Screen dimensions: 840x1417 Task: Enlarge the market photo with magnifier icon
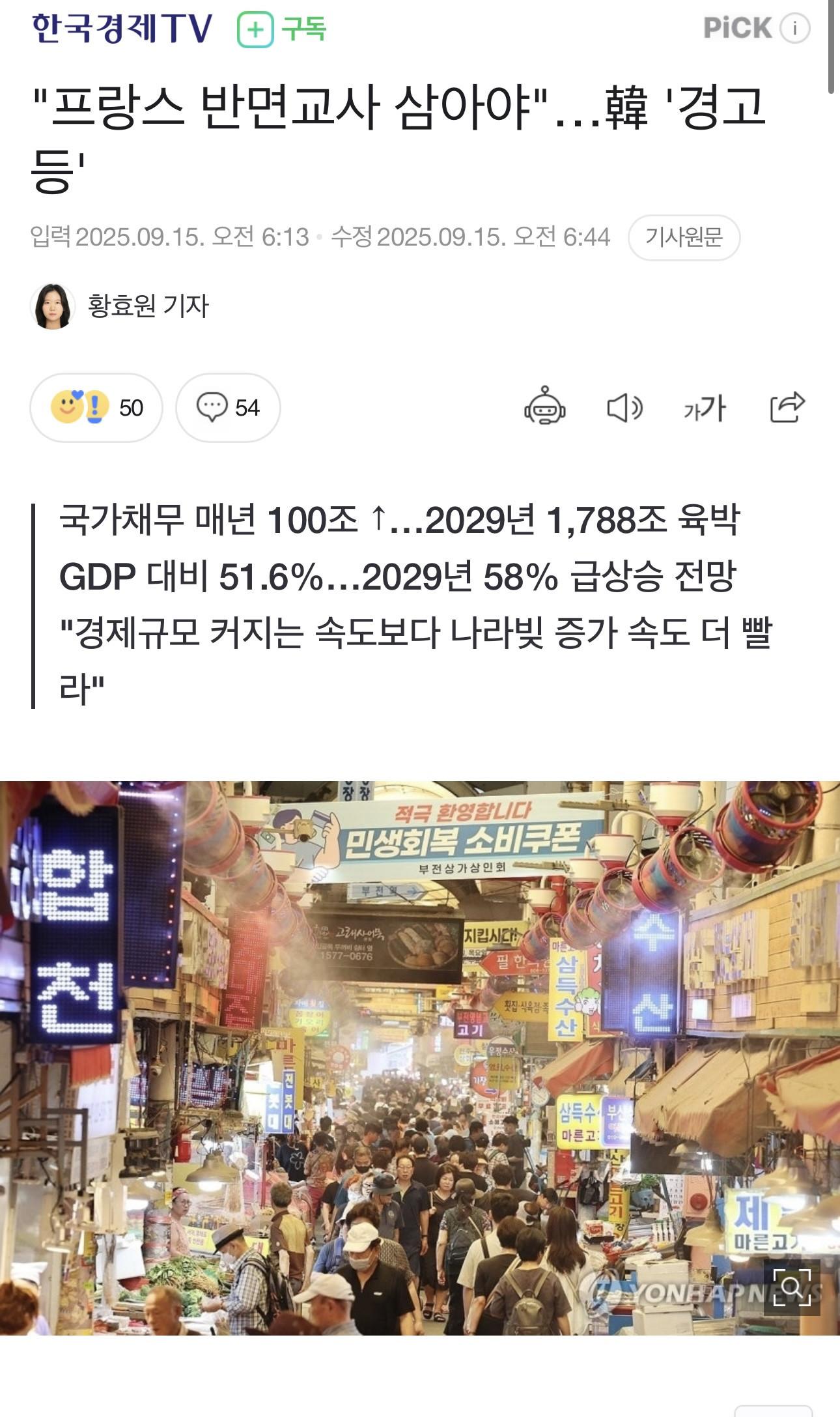(792, 1287)
